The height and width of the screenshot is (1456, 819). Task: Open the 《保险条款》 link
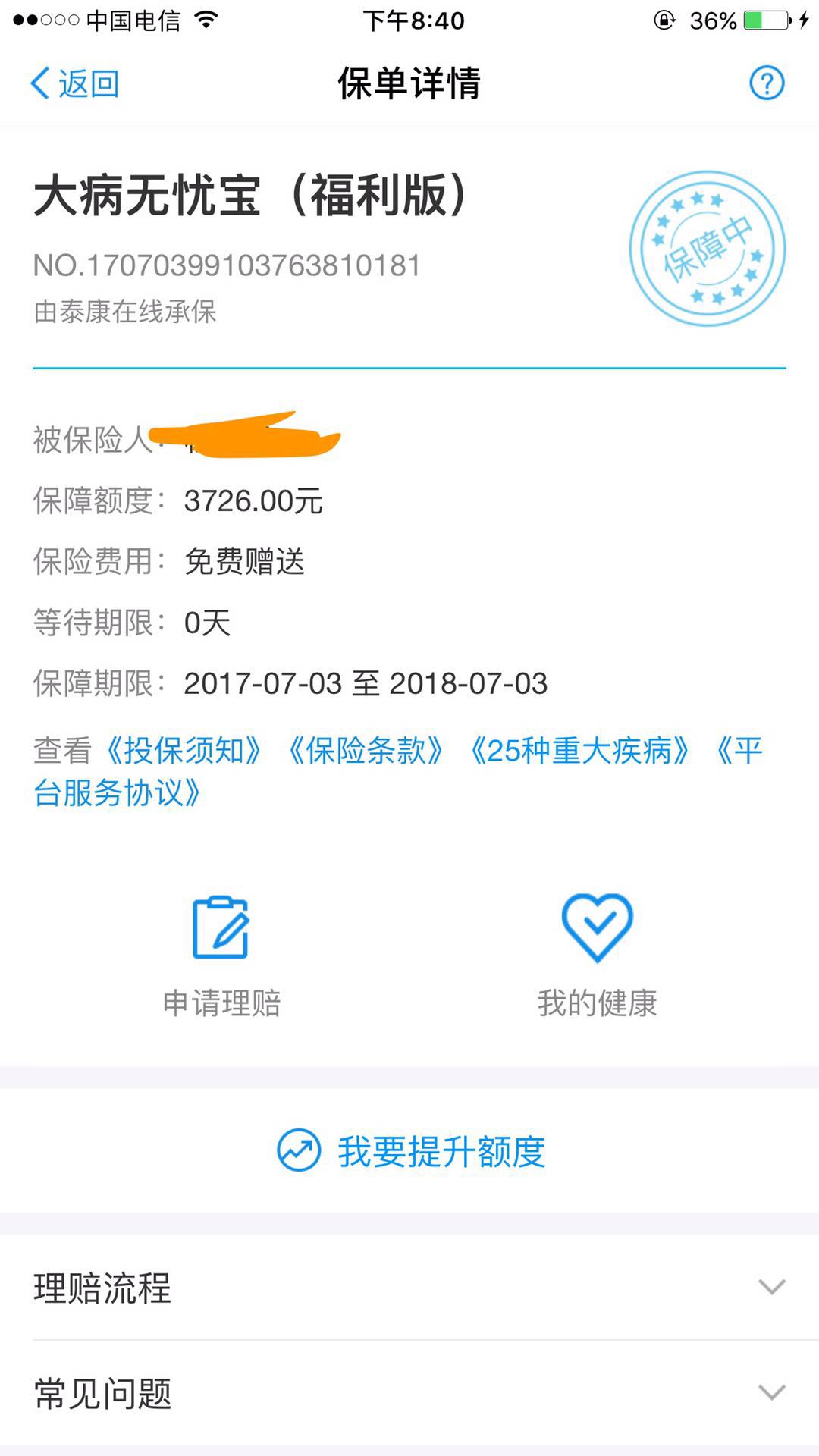[367, 750]
